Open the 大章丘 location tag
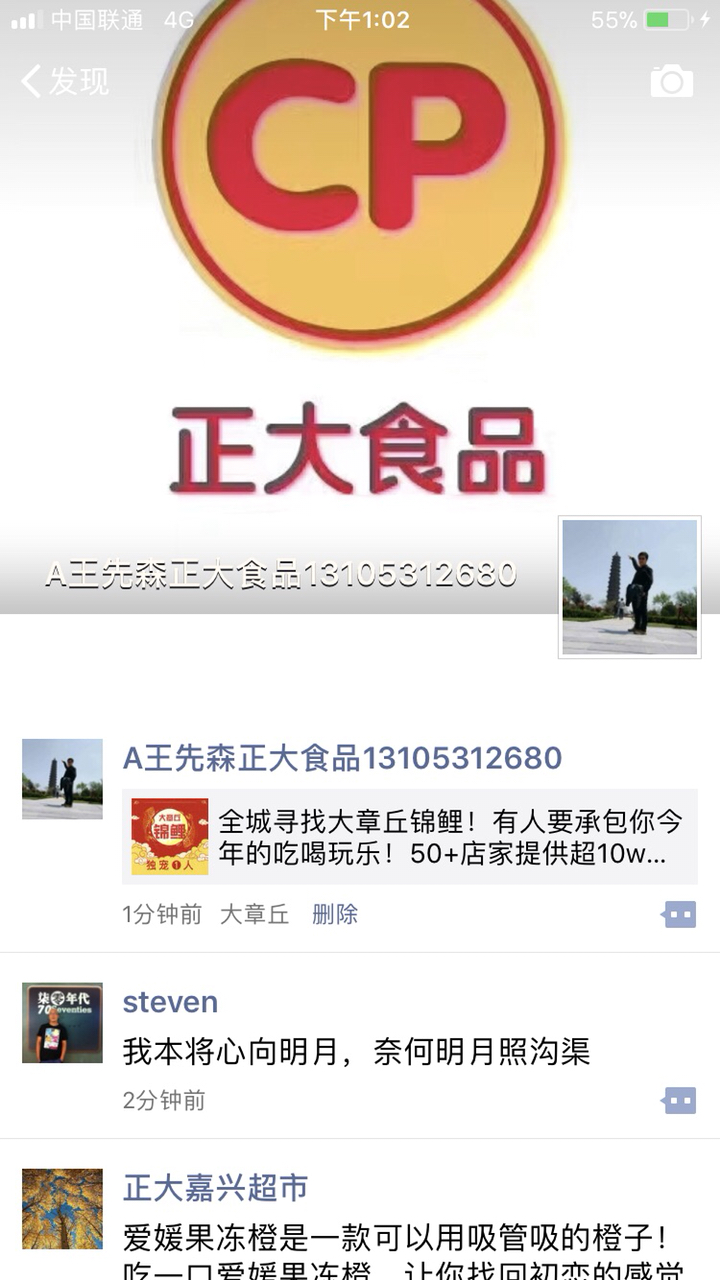 point(254,914)
